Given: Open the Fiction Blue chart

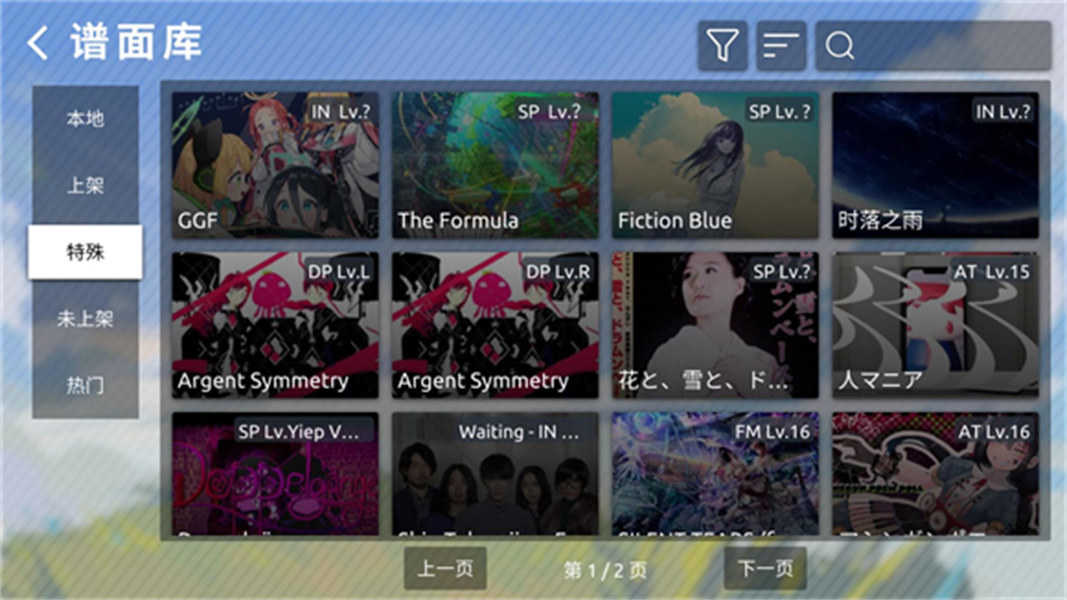Looking at the screenshot, I should [715, 165].
